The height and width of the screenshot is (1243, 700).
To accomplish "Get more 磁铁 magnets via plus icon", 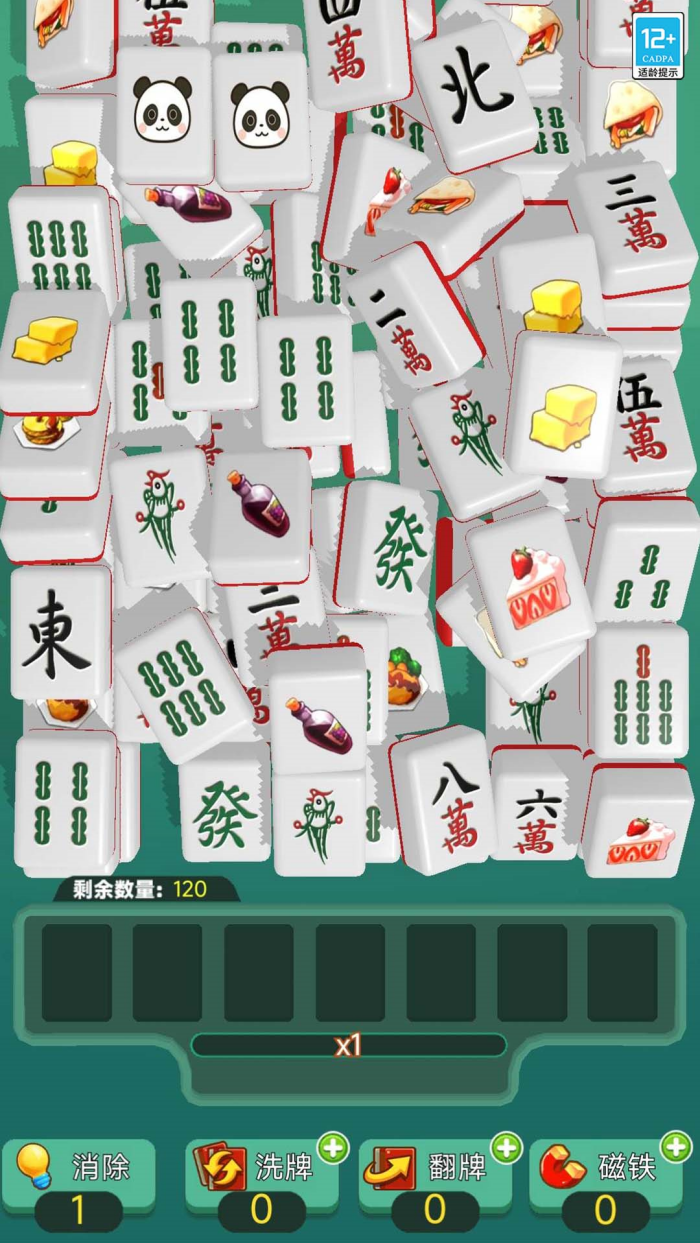I will [x=676, y=1147].
